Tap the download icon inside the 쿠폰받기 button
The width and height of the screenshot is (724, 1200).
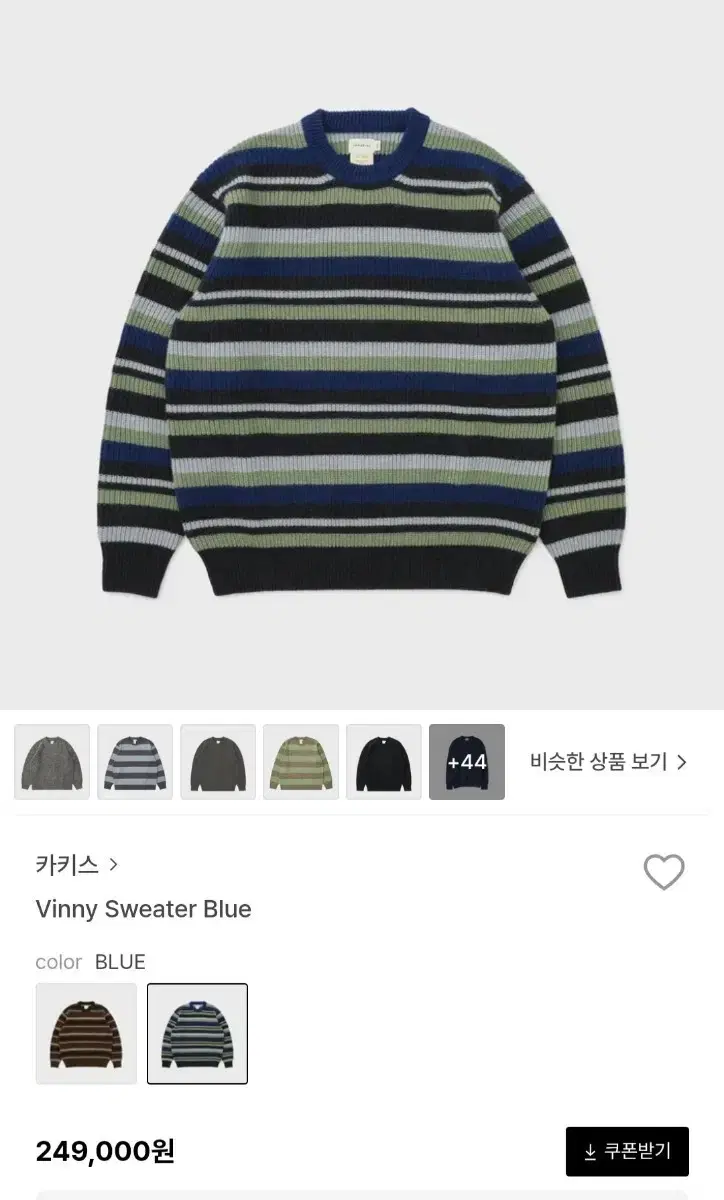pos(592,1151)
